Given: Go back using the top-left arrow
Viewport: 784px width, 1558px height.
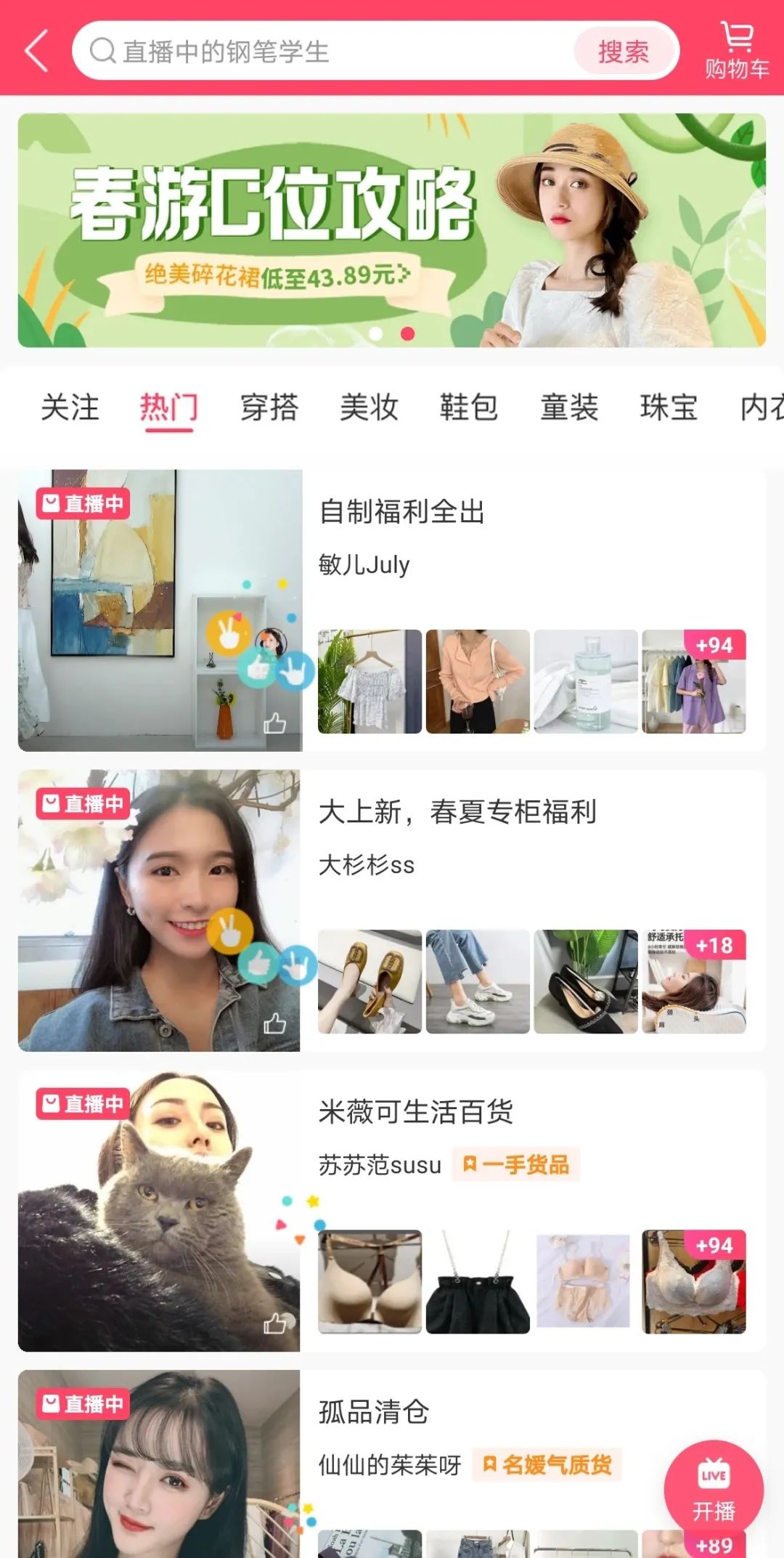Looking at the screenshot, I should pos(36,51).
